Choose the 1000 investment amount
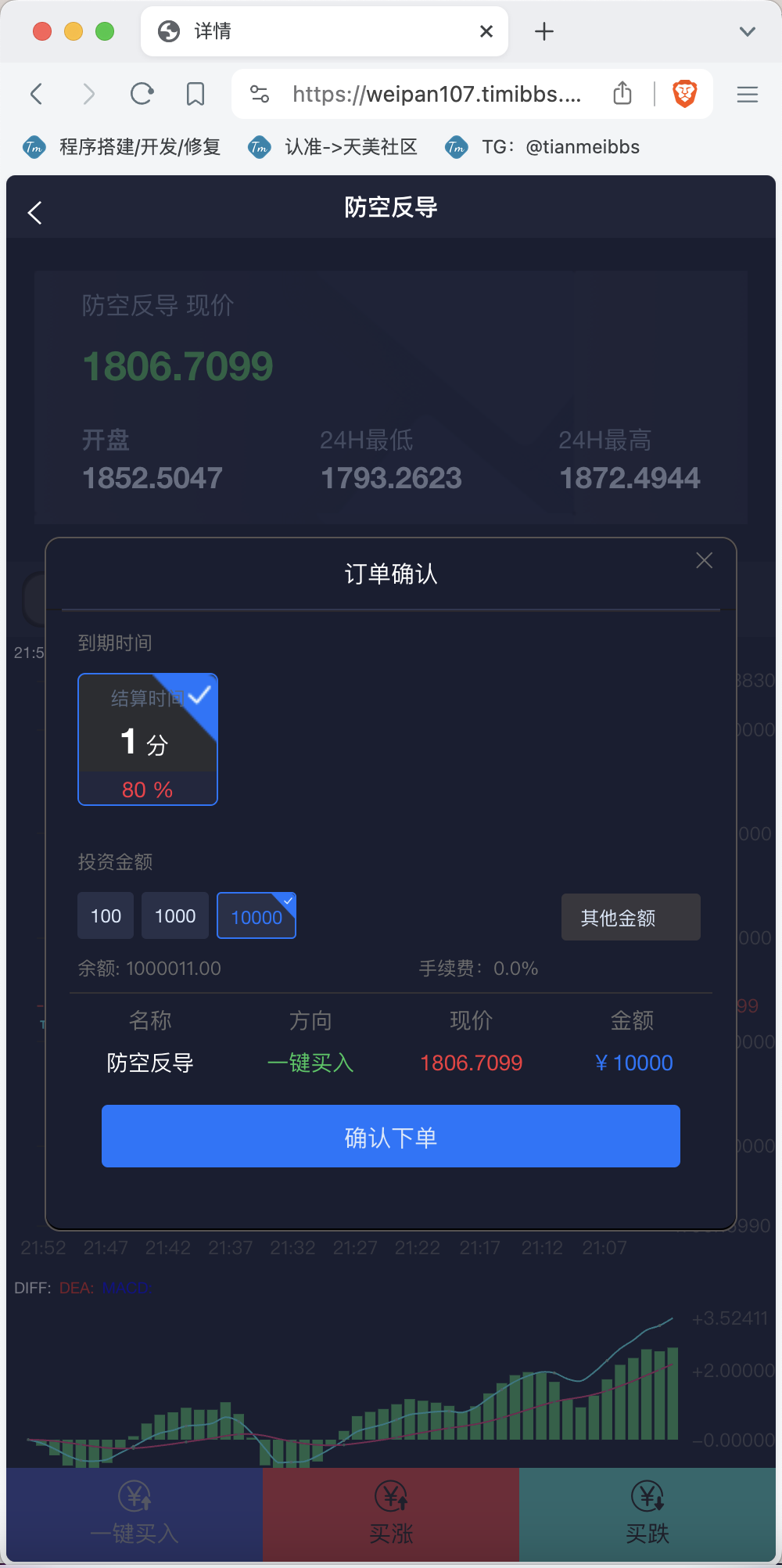782x1568 pixels. (175, 915)
